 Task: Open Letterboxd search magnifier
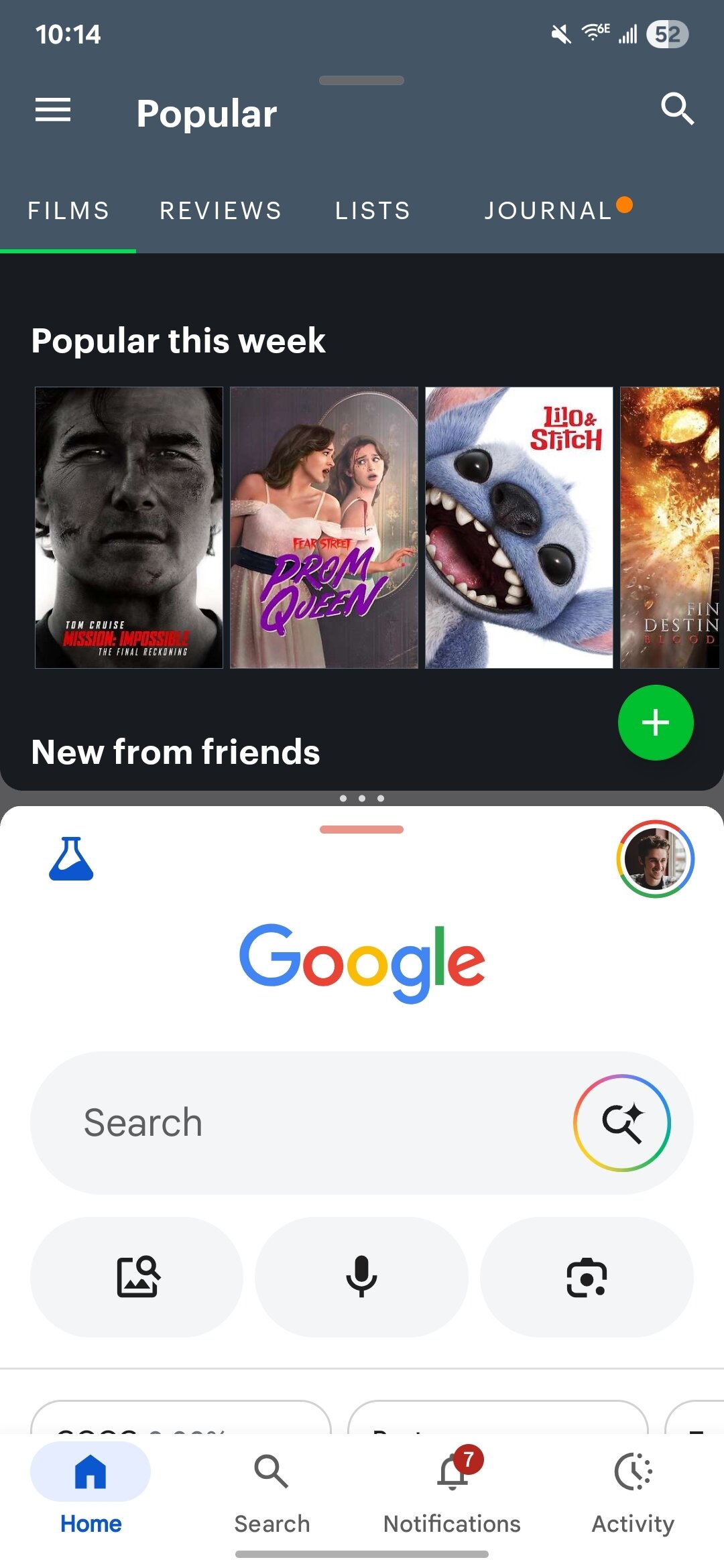[676, 109]
